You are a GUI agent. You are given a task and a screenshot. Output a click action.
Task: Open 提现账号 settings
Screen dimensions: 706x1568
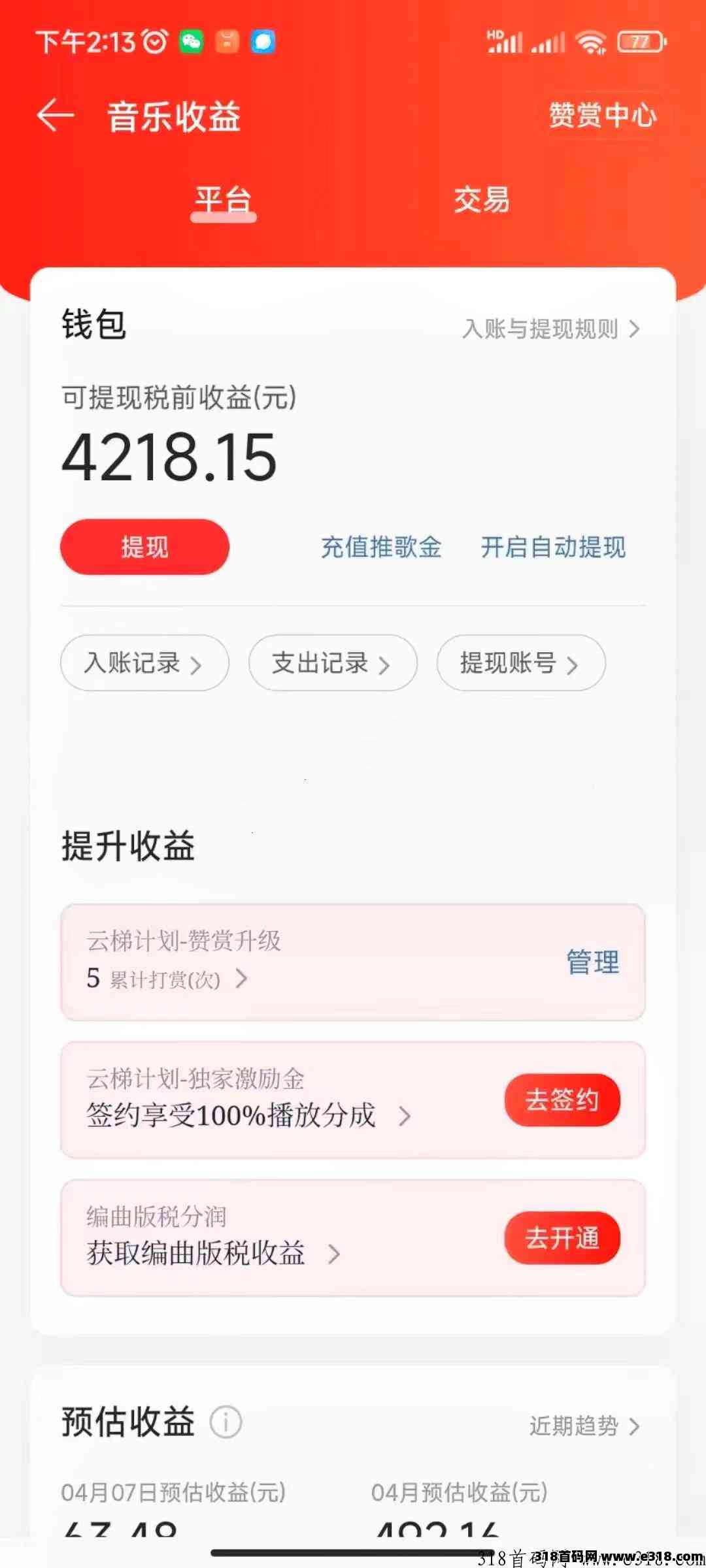(x=520, y=663)
